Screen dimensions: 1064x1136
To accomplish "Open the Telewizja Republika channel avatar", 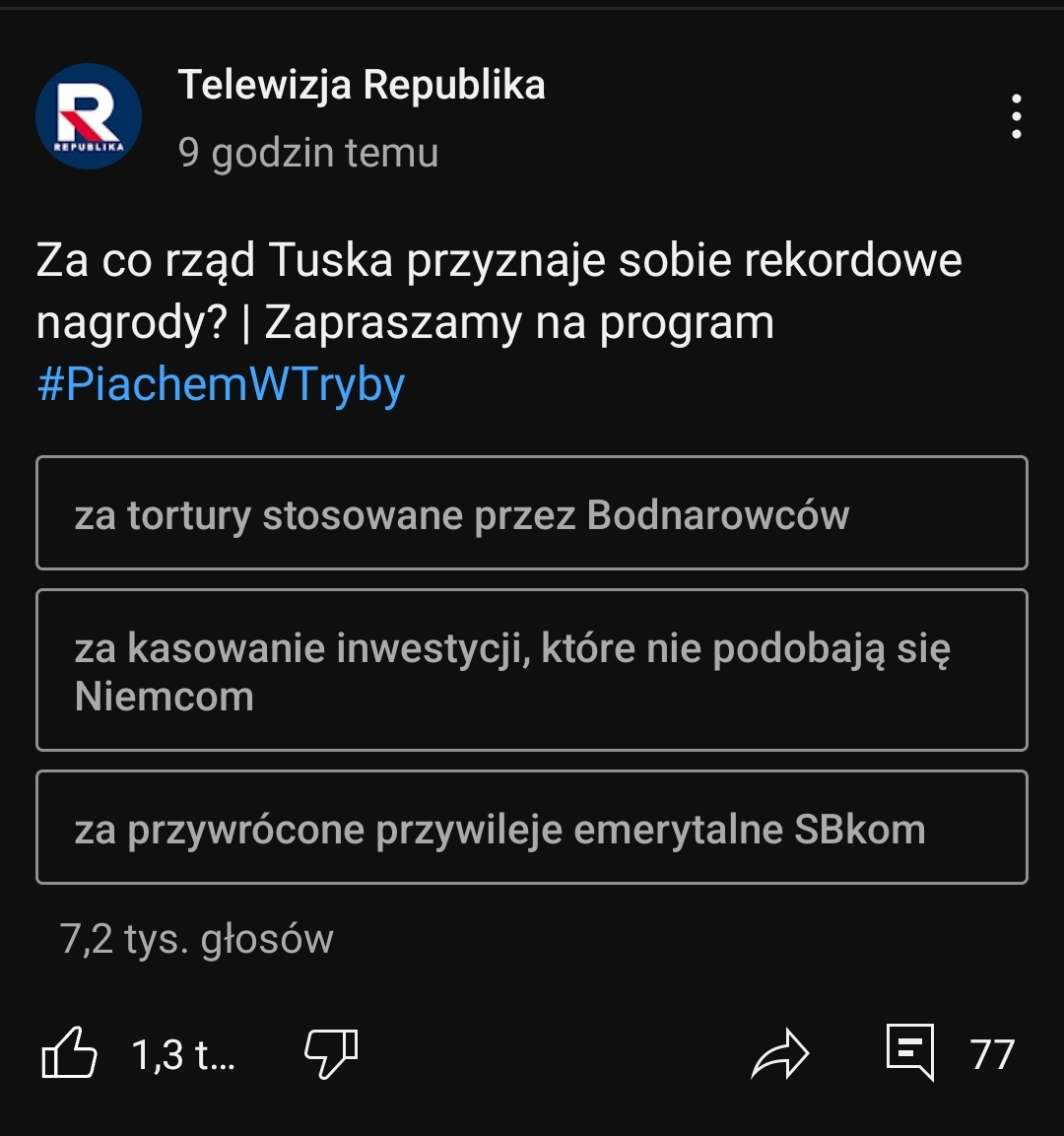I will (x=89, y=116).
